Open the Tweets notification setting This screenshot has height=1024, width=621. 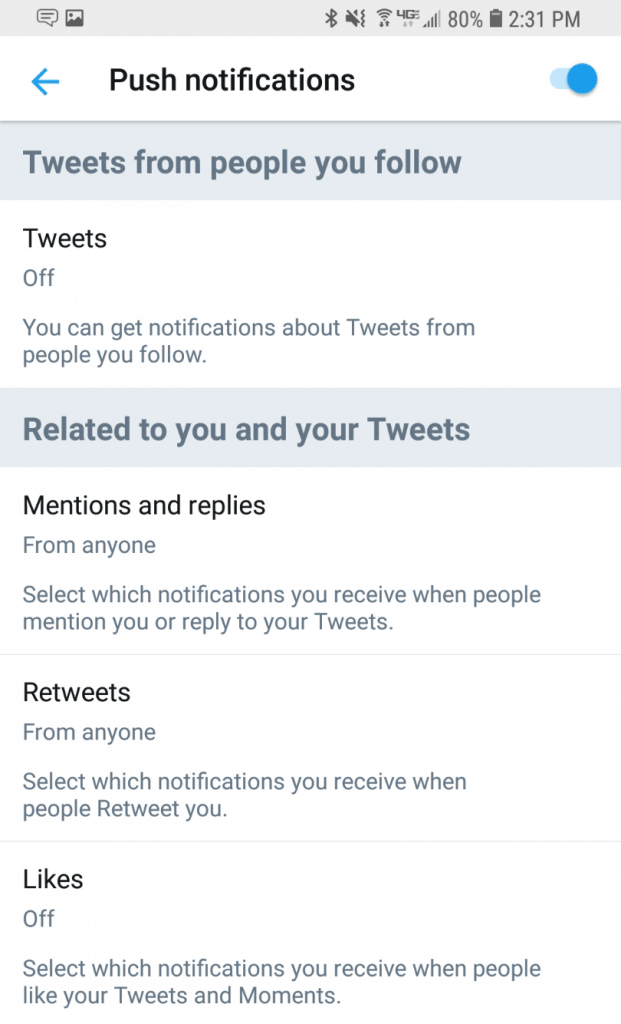pos(310,294)
